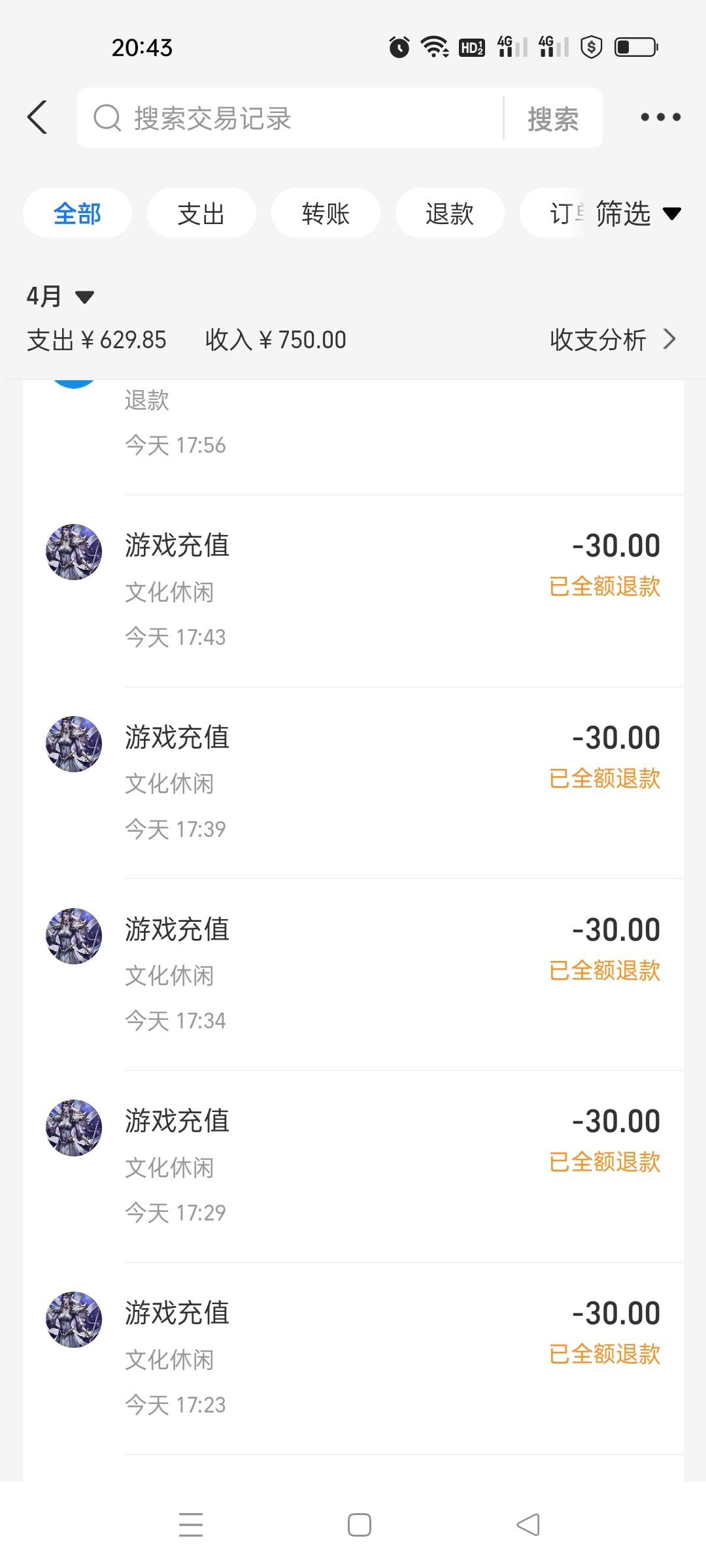Tap the 搜索 button
This screenshot has width=706, height=1568.
click(553, 118)
